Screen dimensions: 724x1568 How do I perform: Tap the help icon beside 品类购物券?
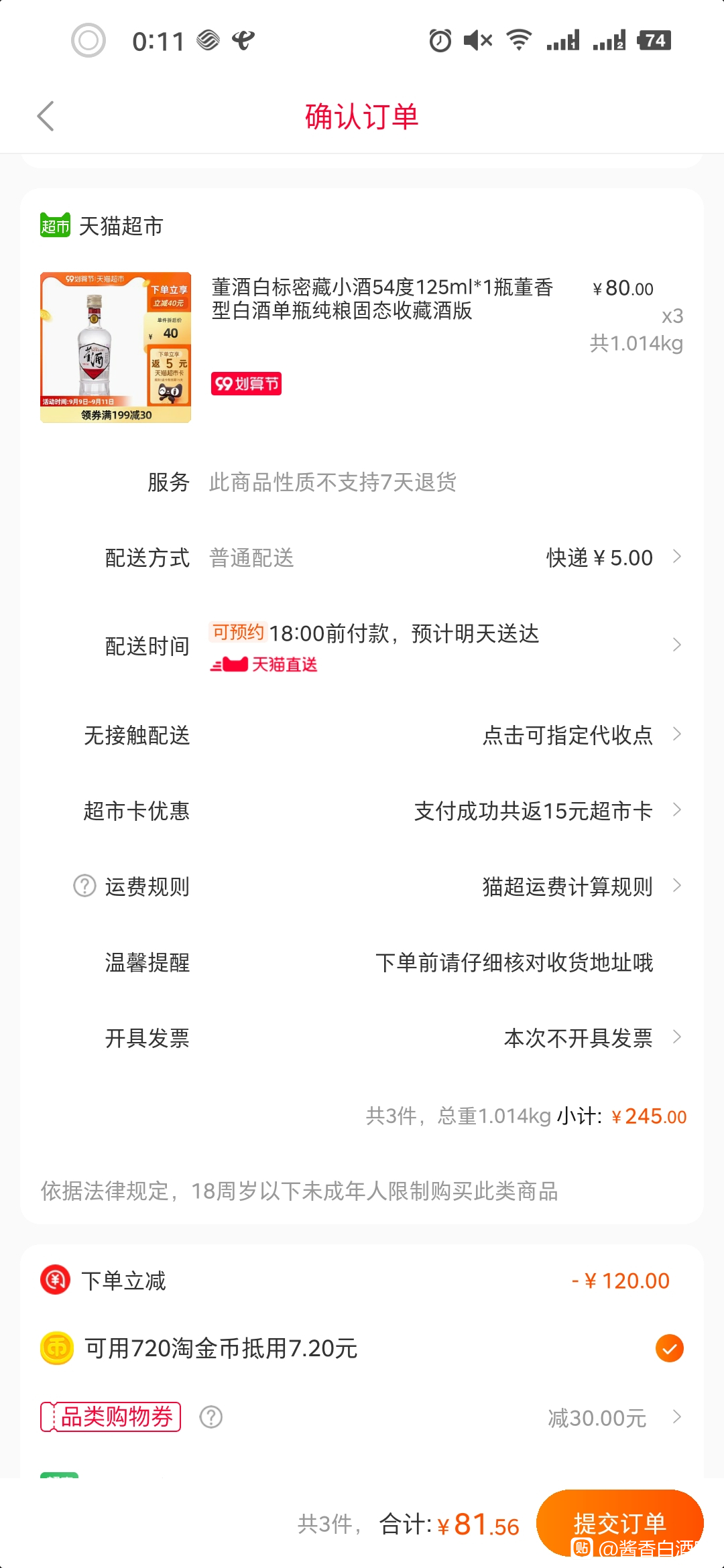point(211,1417)
